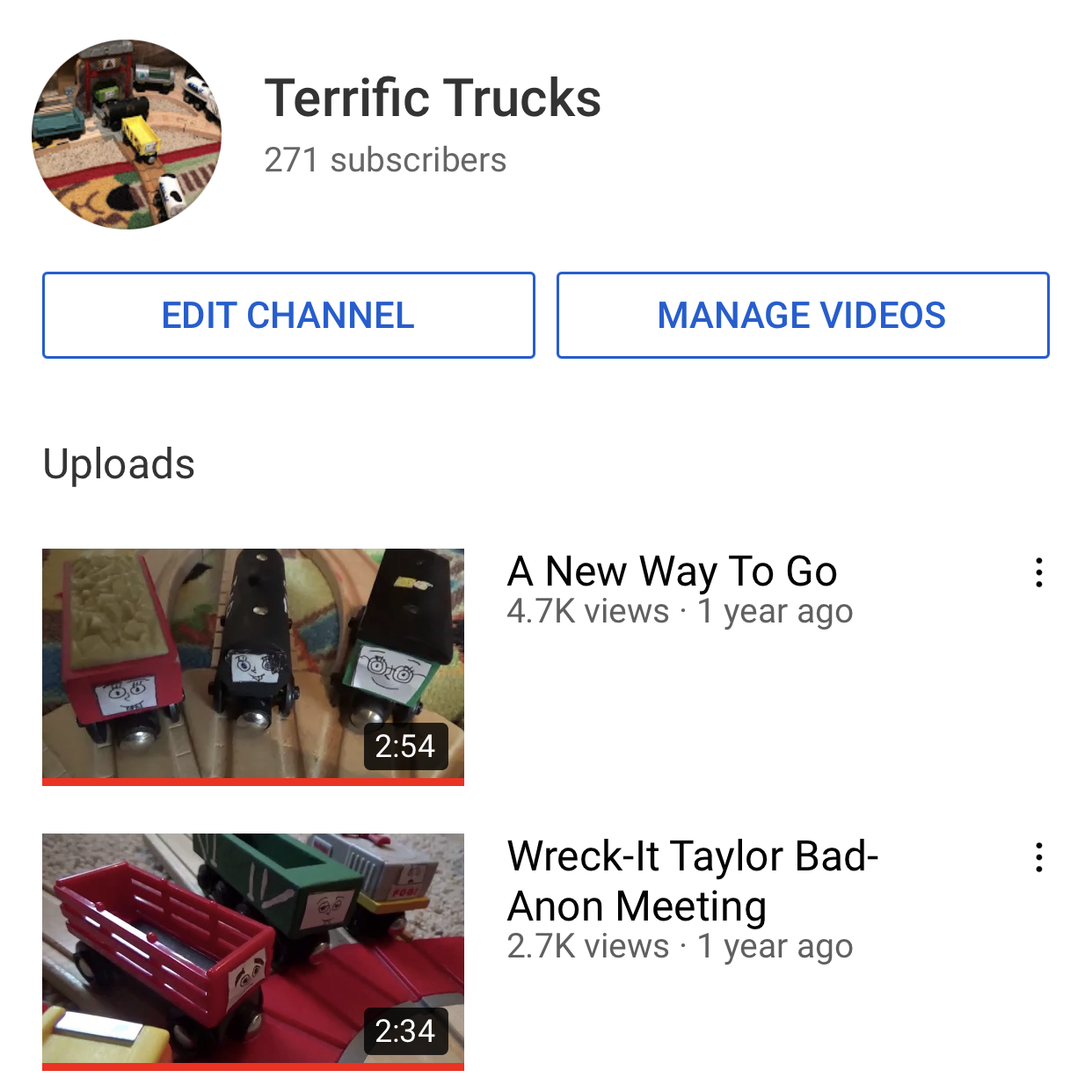
Task: Open options for A New Way To Go
Action: (x=1039, y=572)
